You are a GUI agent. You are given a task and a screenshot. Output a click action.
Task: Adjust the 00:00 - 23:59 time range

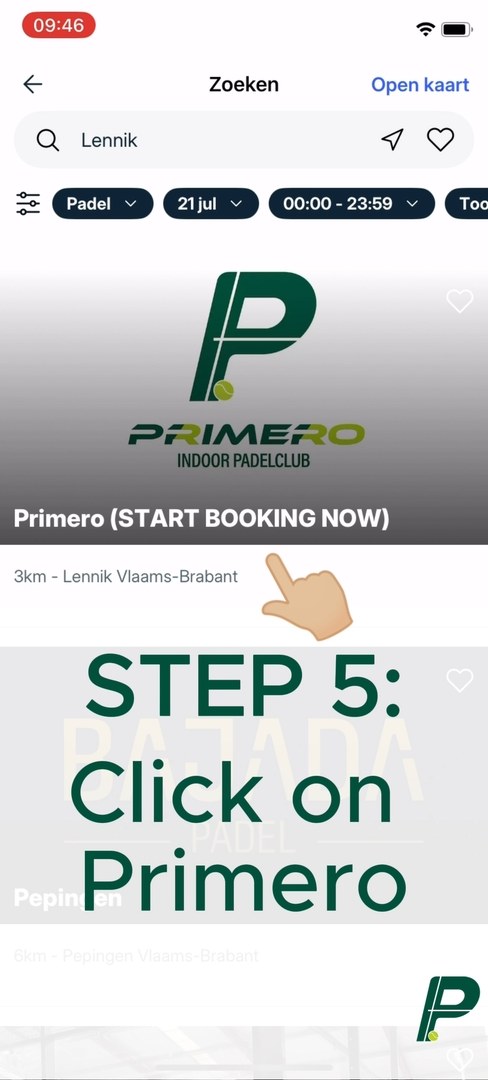click(352, 204)
